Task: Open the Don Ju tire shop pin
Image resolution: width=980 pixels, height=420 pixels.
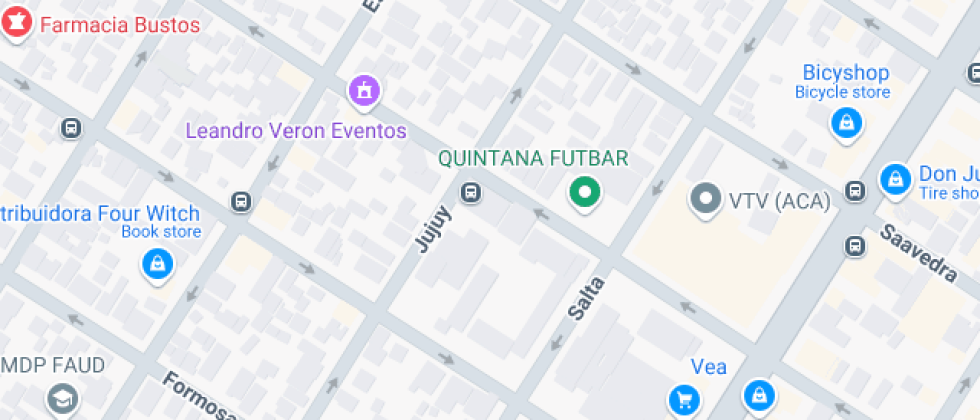Action: coord(895,181)
